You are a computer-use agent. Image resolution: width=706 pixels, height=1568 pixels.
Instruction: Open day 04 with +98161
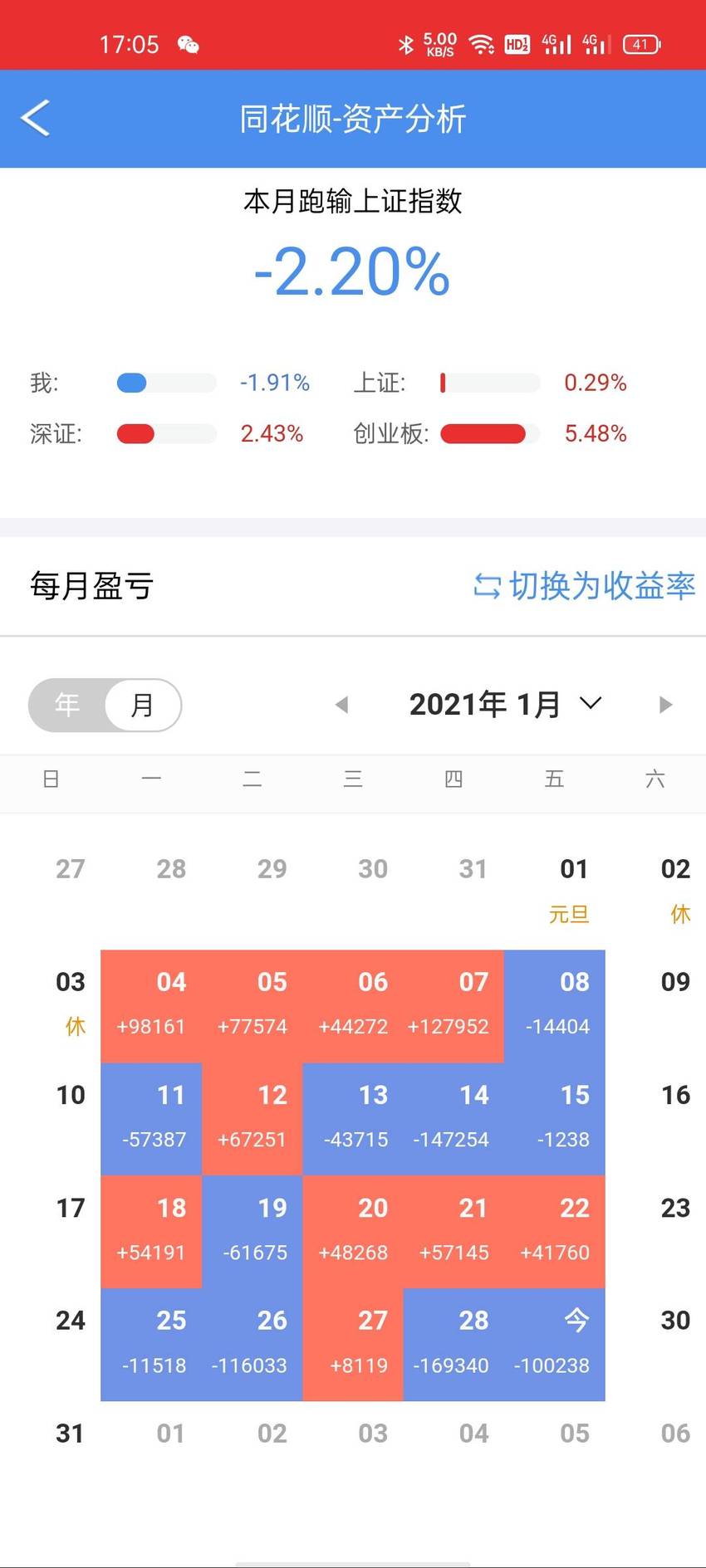pos(151,1006)
